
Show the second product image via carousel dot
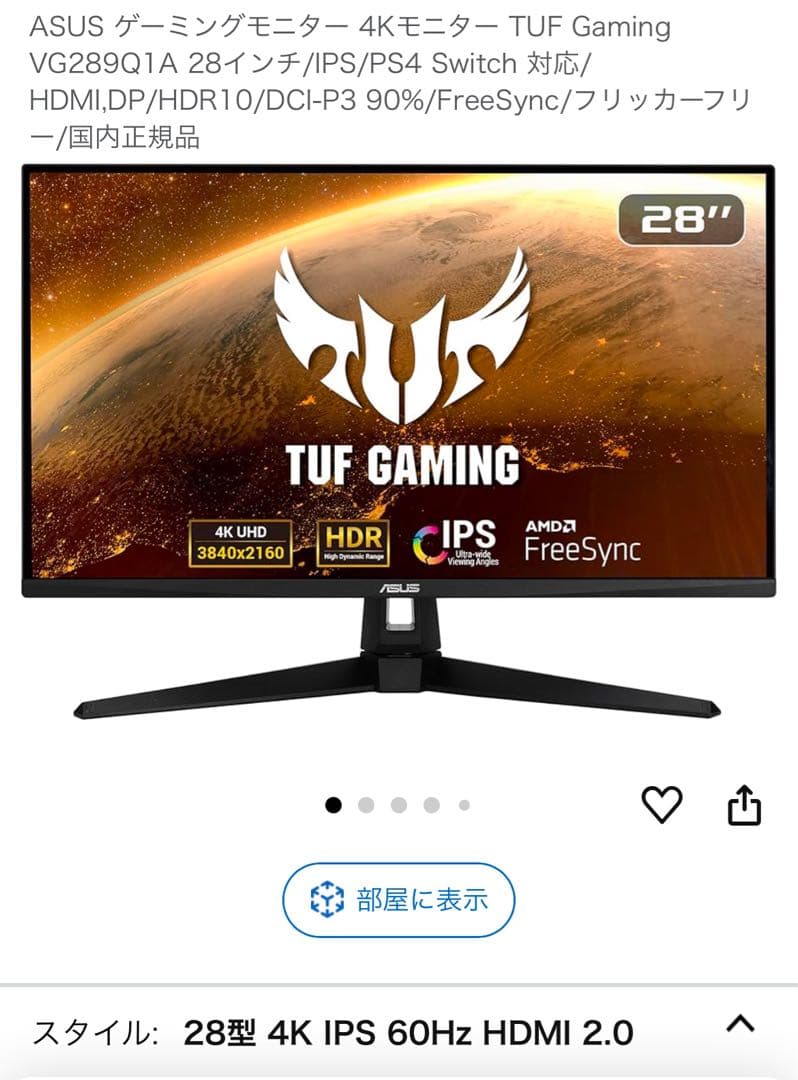(x=368, y=802)
